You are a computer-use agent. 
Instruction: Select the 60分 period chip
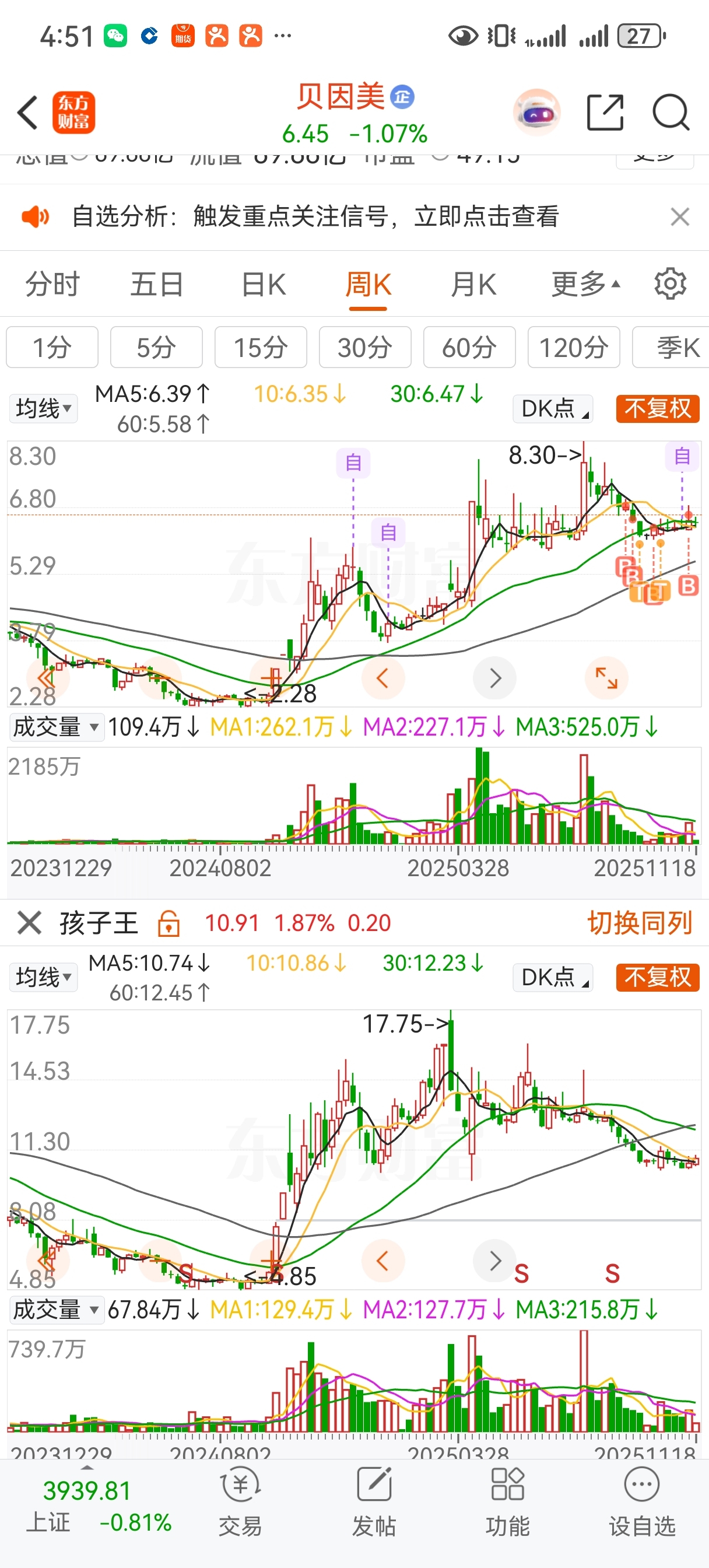point(469,348)
